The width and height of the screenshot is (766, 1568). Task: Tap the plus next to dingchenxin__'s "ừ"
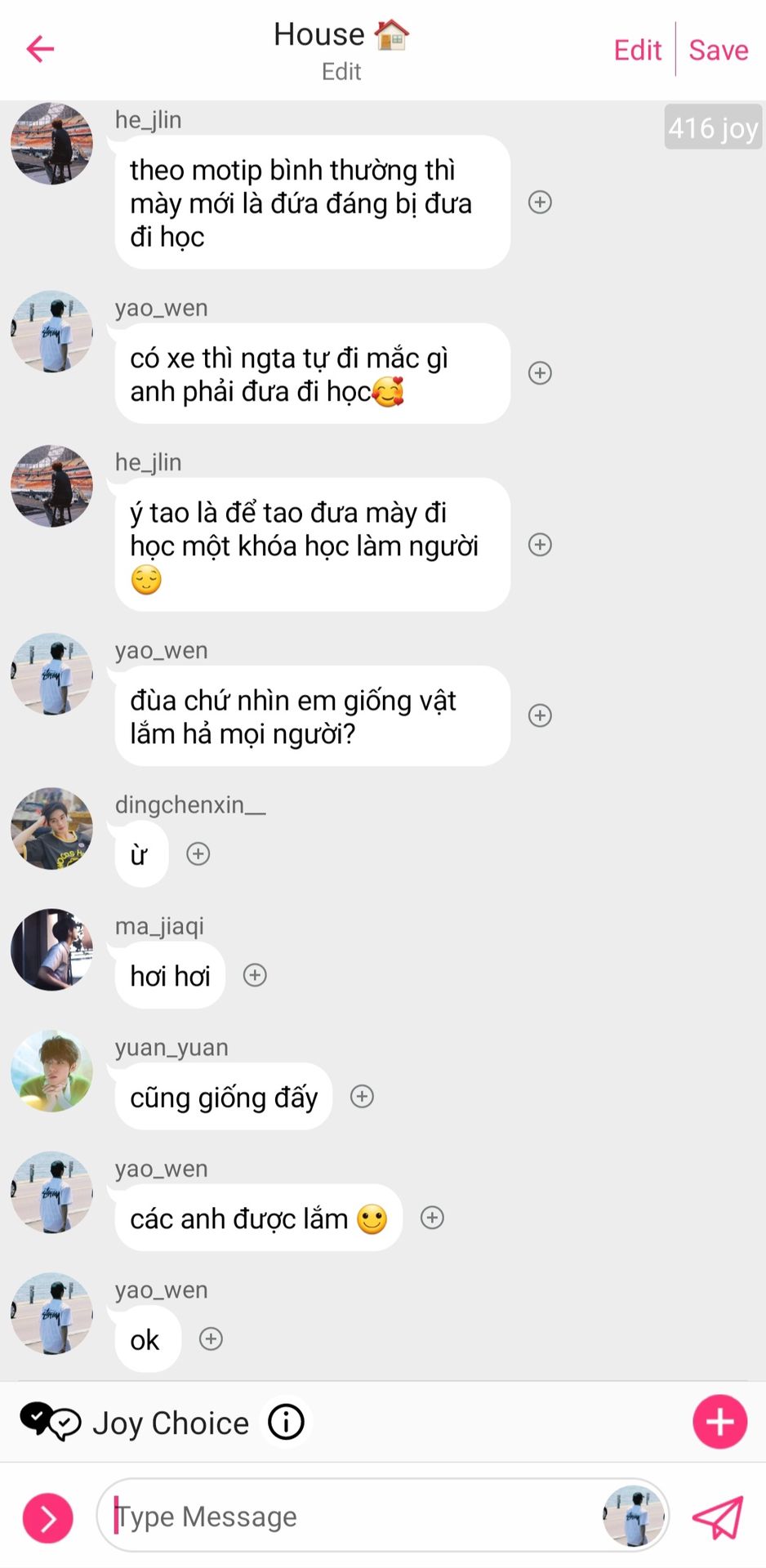tap(198, 853)
